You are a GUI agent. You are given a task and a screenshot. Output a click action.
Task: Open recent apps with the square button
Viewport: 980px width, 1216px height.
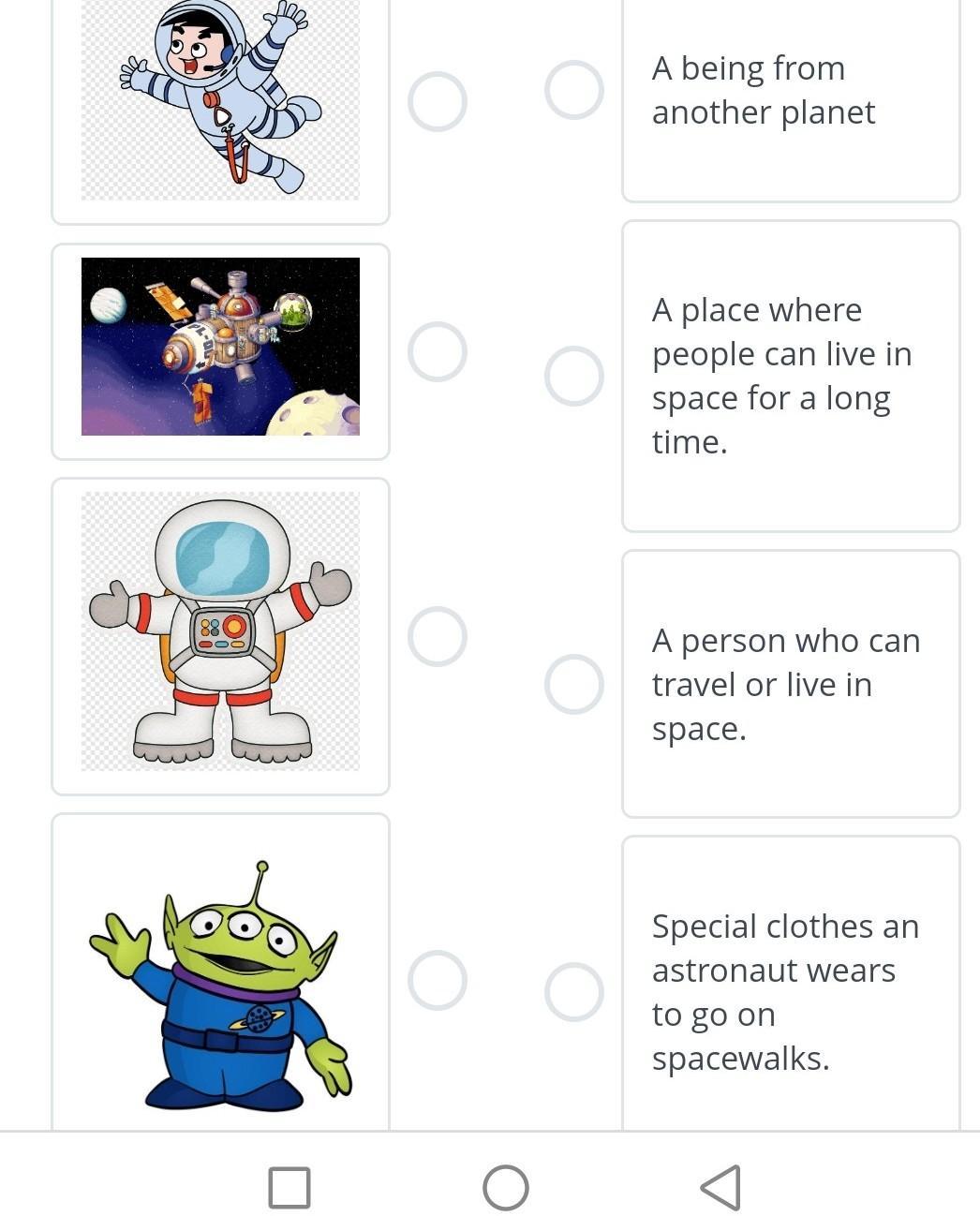[290, 1187]
